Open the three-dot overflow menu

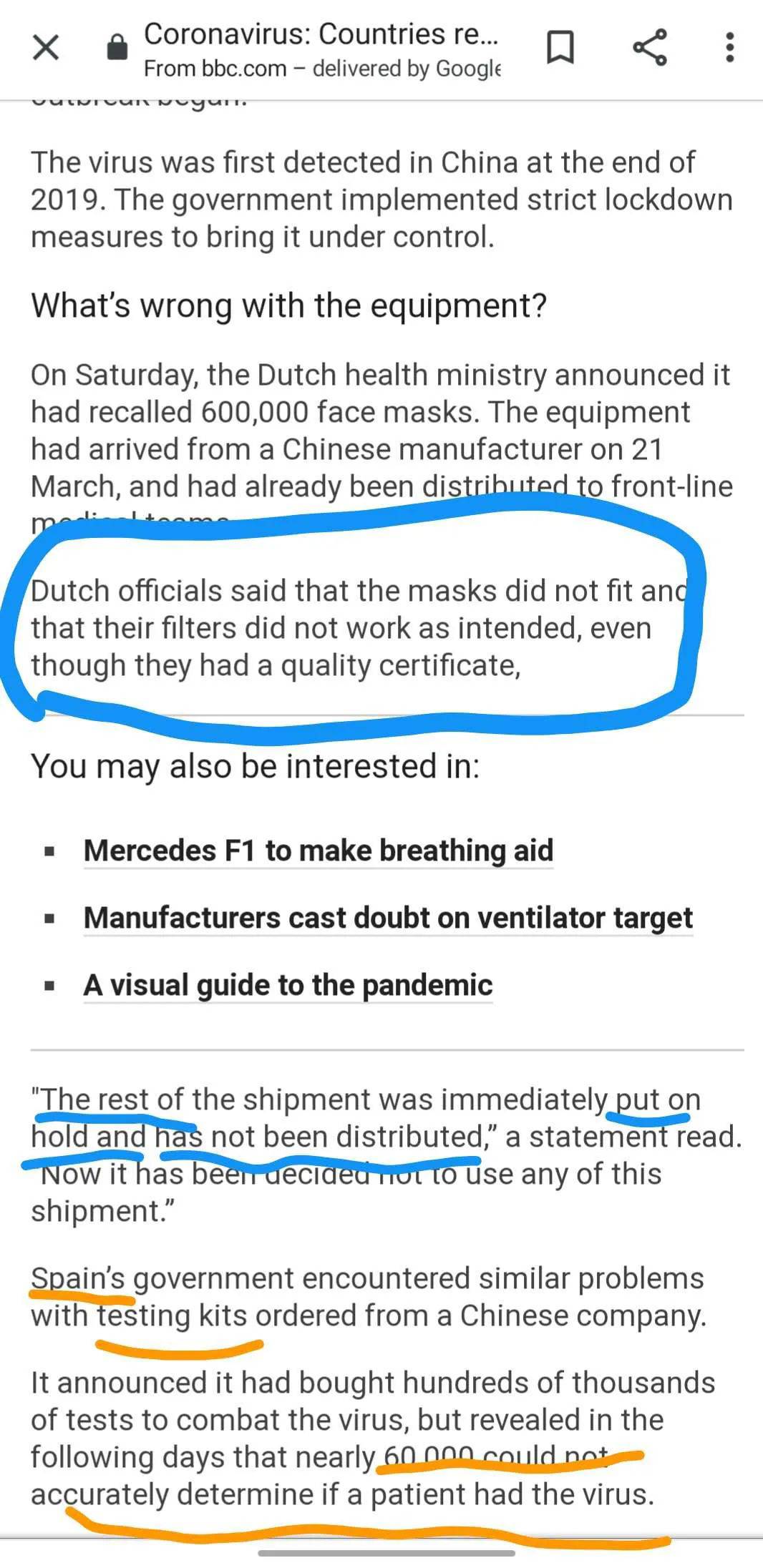coord(729,48)
